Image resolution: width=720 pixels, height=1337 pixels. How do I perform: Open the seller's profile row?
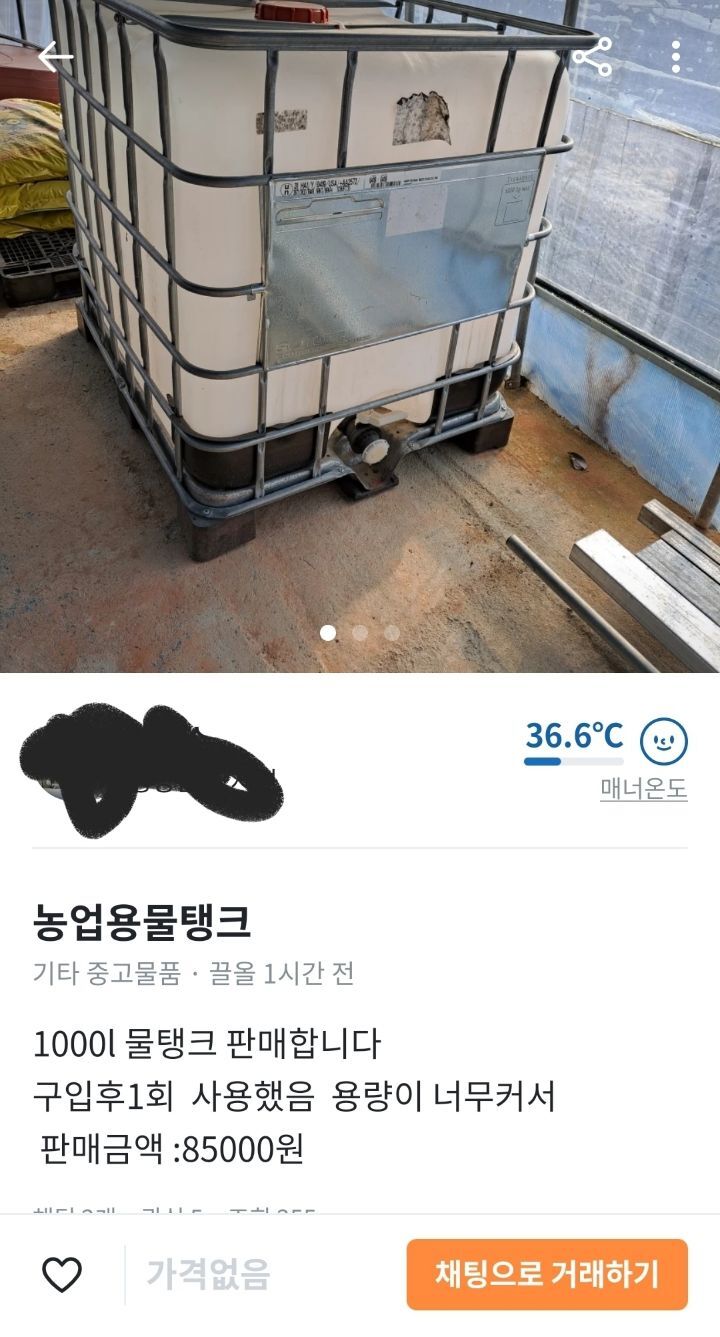(360, 762)
